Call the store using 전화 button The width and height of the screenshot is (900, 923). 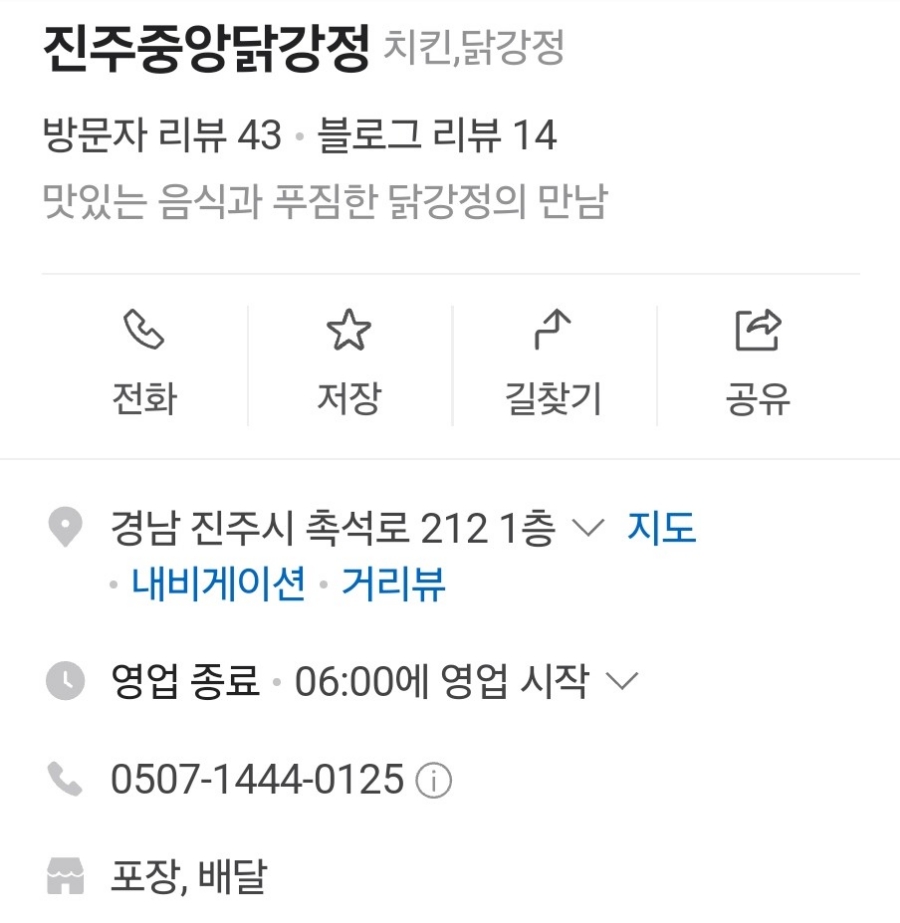pyautogui.click(x=145, y=363)
